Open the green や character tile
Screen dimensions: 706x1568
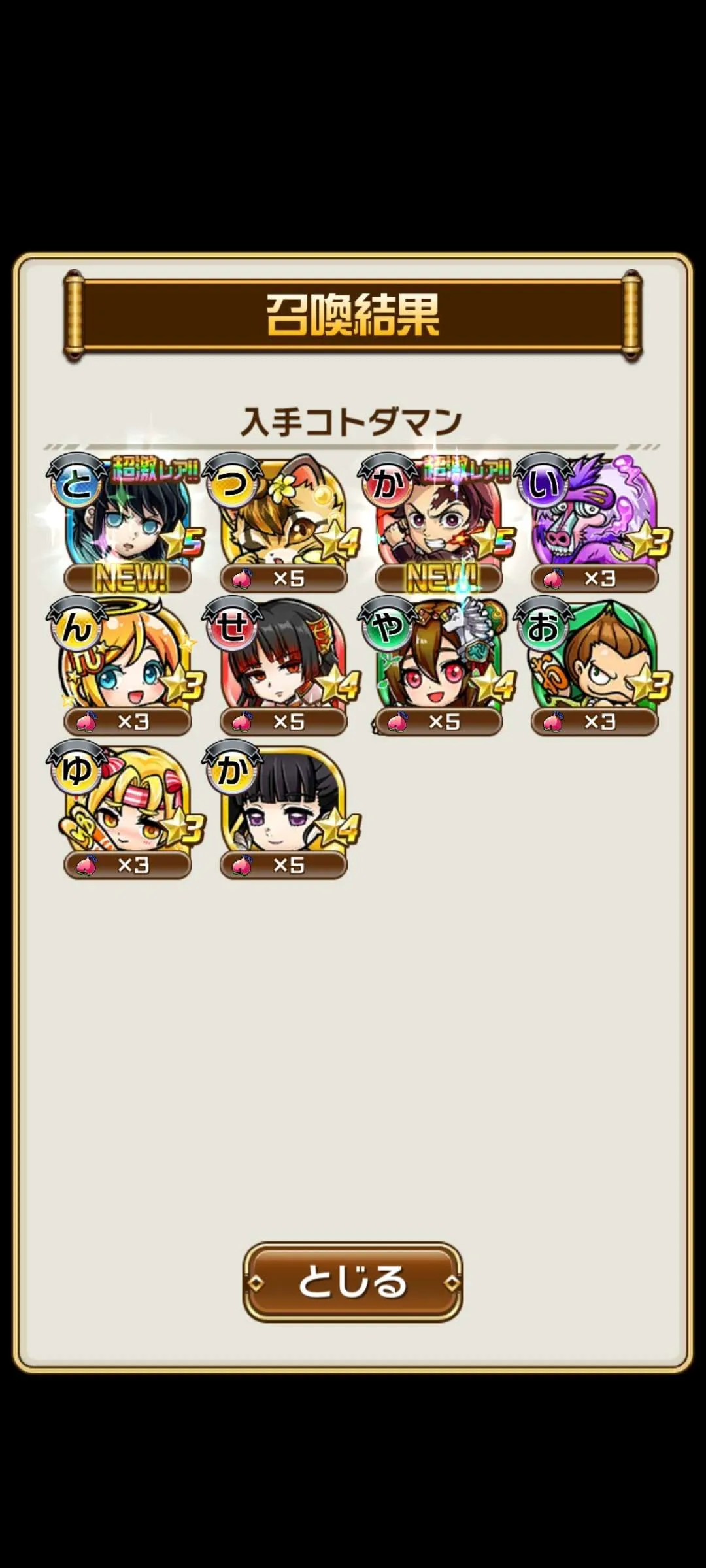(439, 660)
